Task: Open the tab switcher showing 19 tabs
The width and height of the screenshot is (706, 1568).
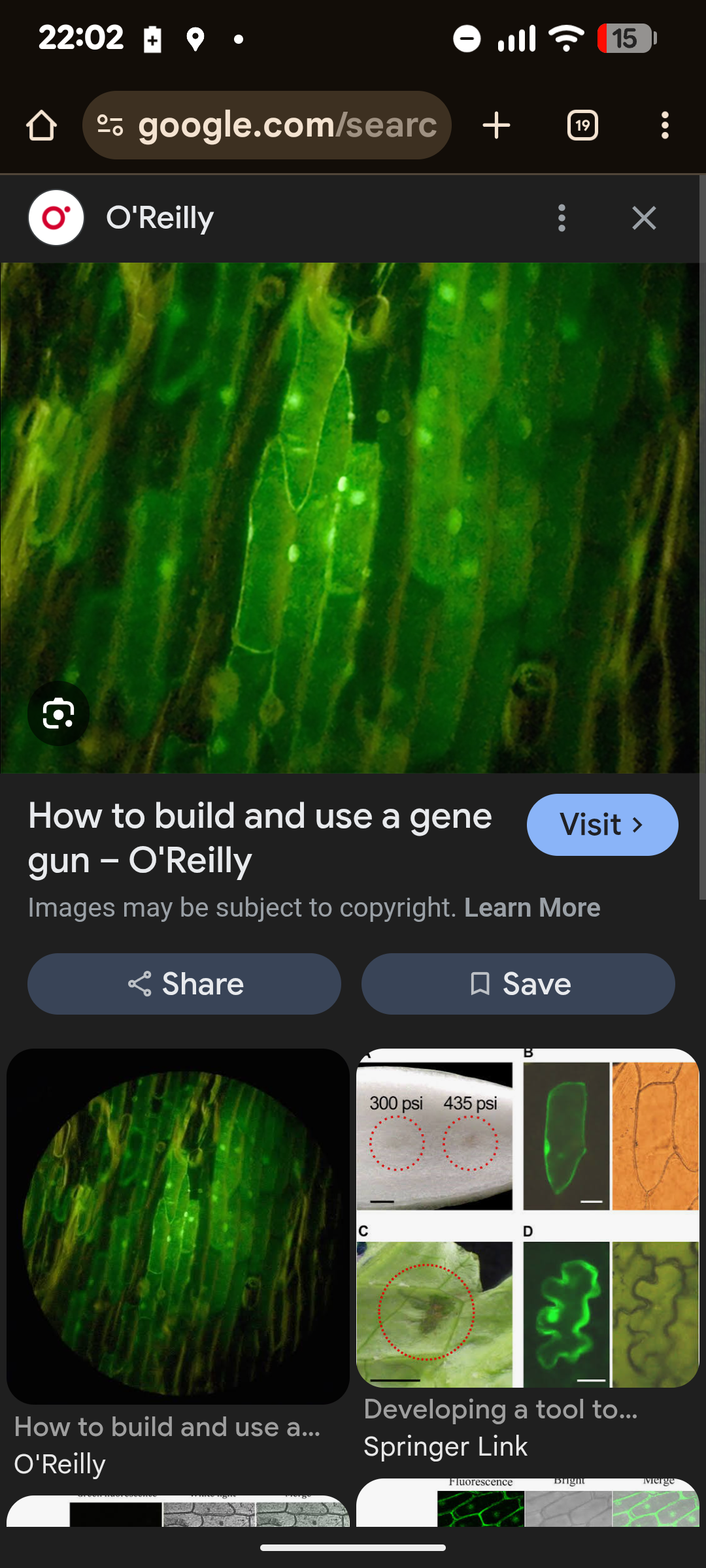Action: point(582,125)
